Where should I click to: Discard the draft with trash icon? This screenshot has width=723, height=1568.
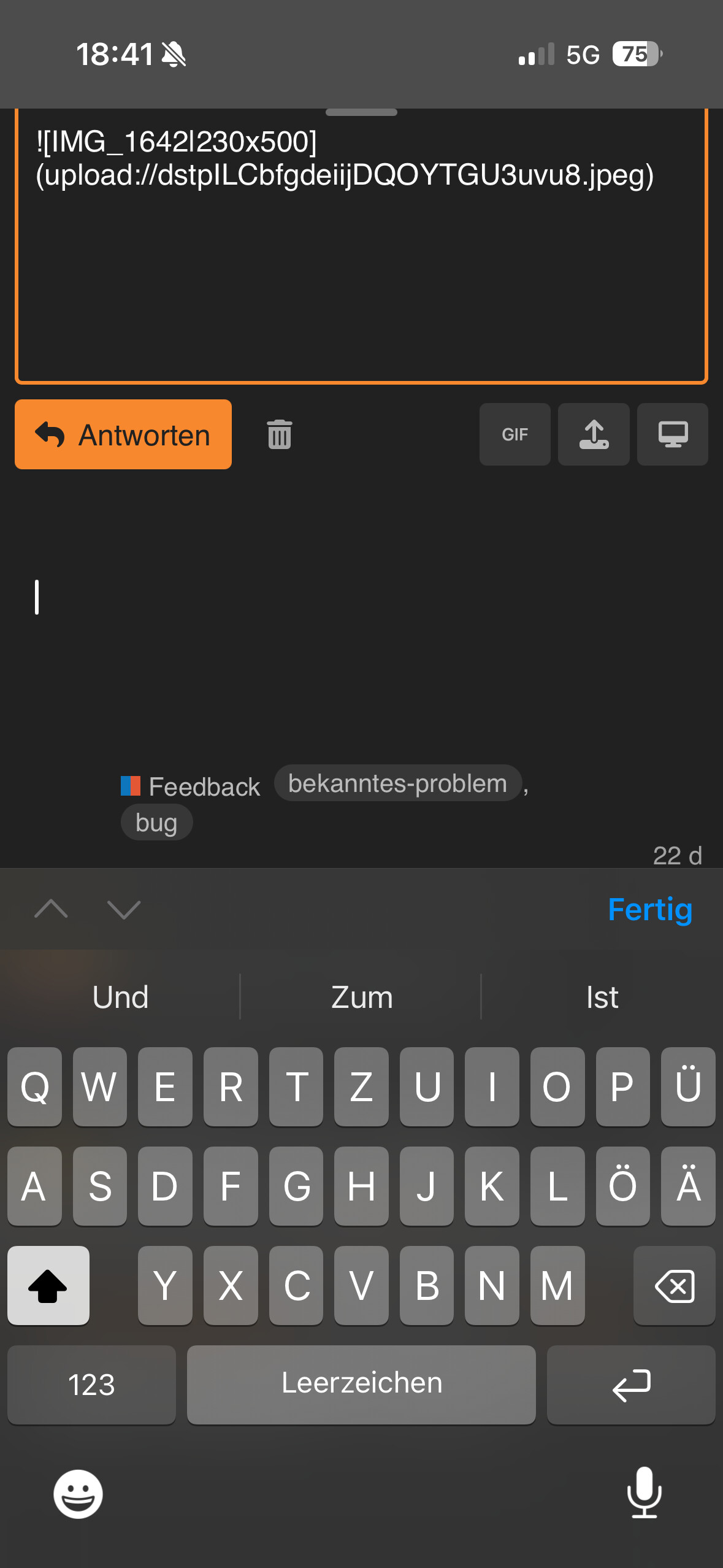pos(280,434)
